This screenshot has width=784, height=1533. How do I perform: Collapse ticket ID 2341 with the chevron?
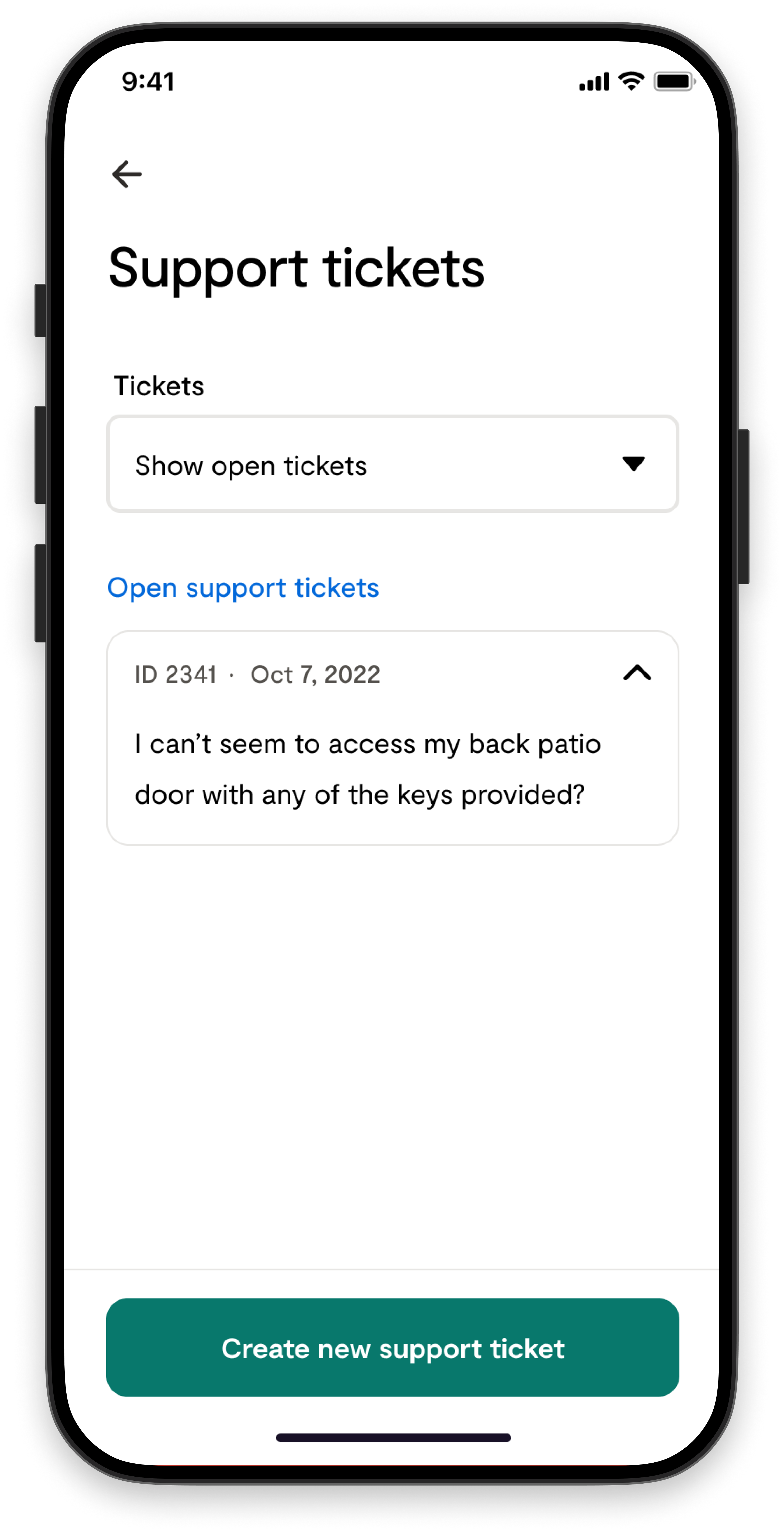click(x=637, y=673)
